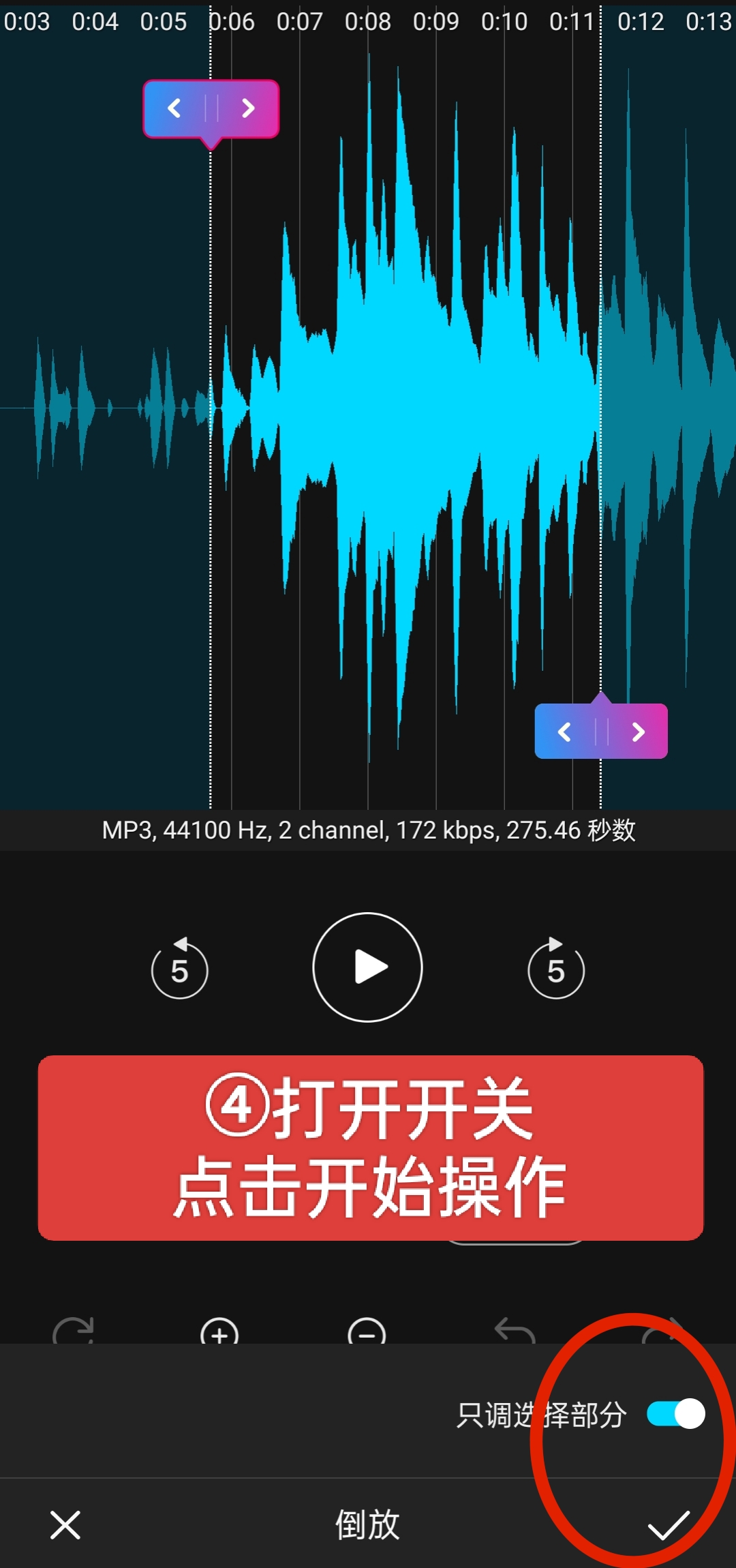
Task: Rewind the audio by 5 seconds
Action: (x=179, y=968)
